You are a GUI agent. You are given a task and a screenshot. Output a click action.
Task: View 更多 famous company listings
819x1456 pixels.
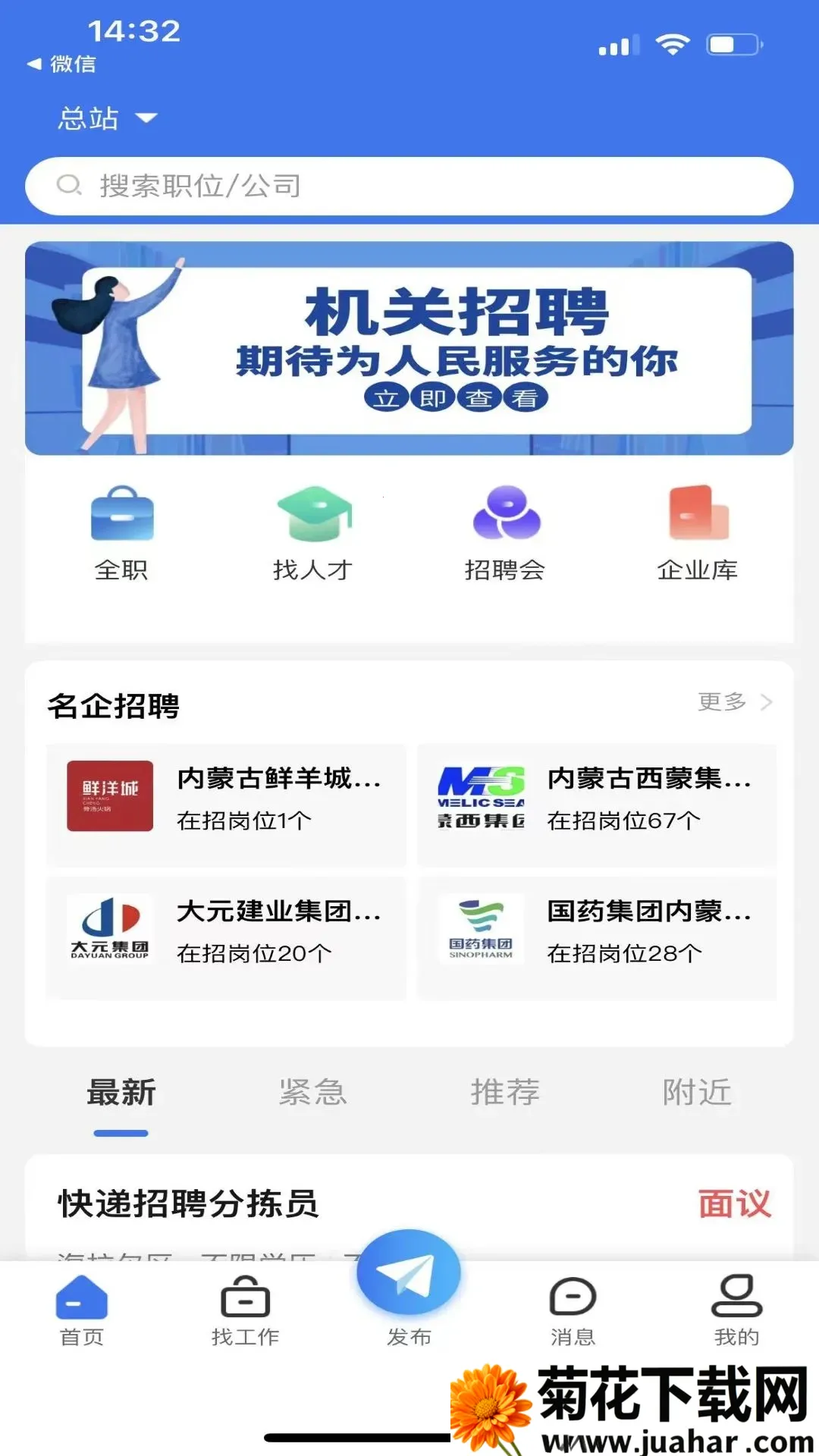coord(734,702)
